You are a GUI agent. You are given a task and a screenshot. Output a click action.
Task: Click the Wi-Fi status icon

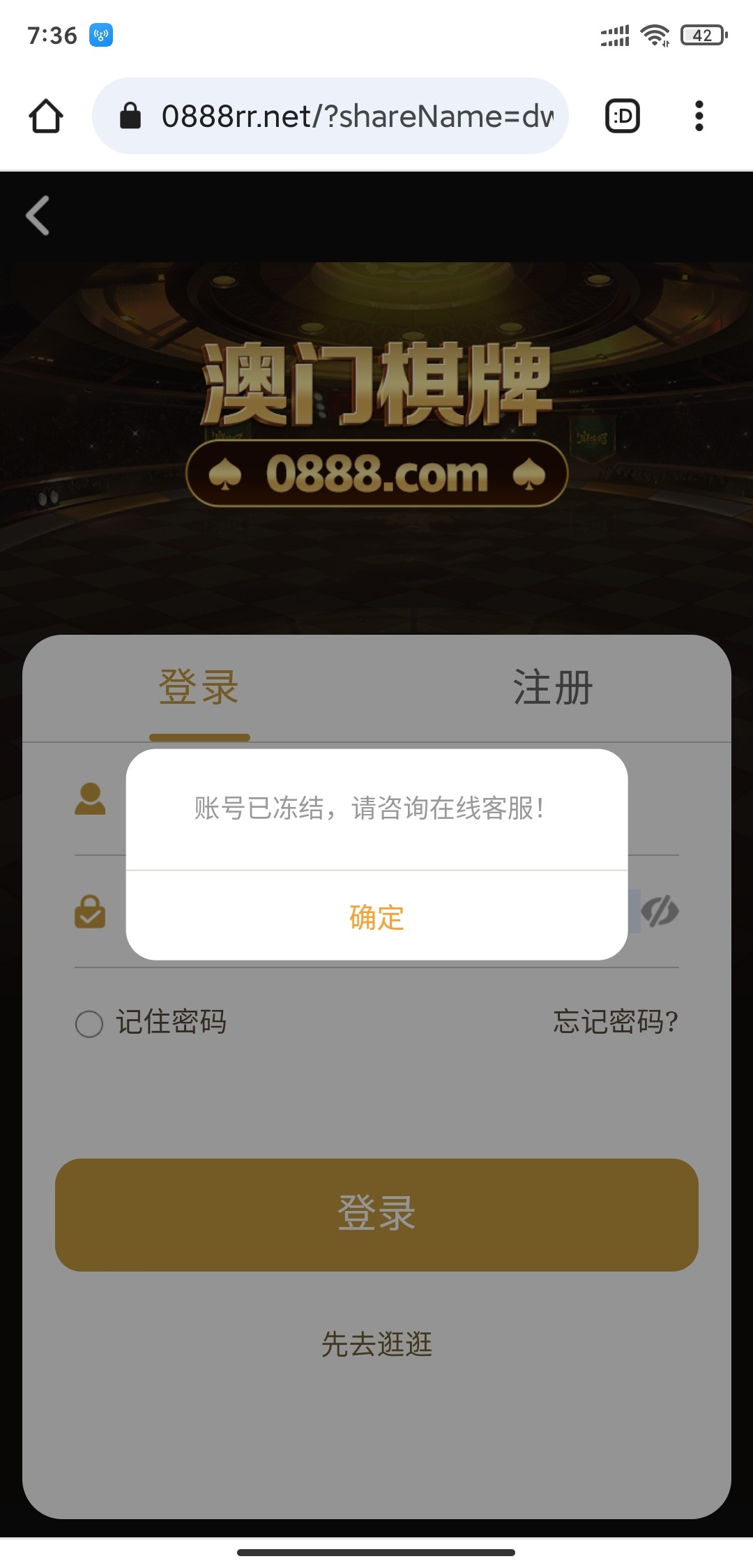click(654, 33)
